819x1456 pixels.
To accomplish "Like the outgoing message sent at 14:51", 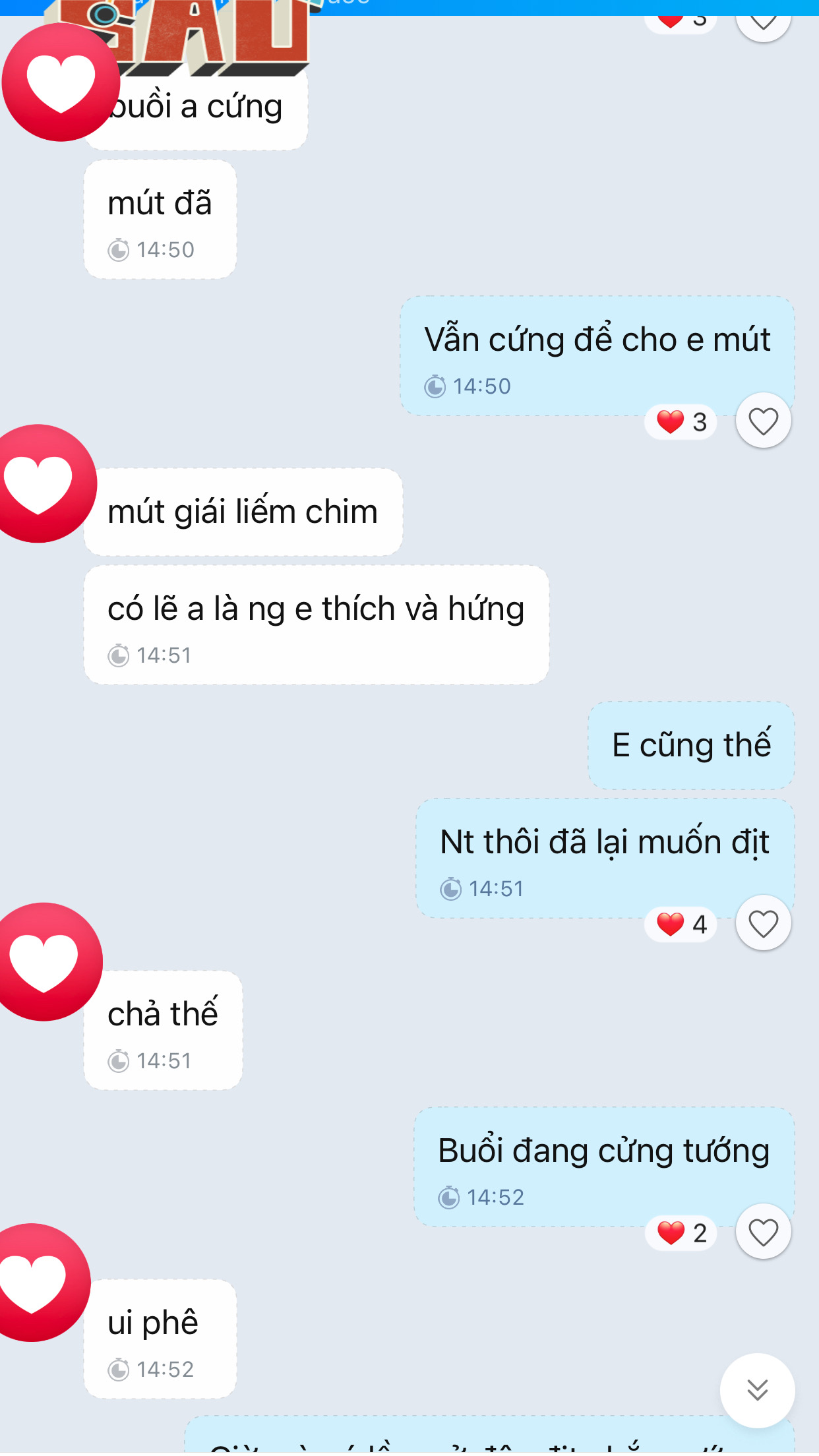I will (763, 923).
